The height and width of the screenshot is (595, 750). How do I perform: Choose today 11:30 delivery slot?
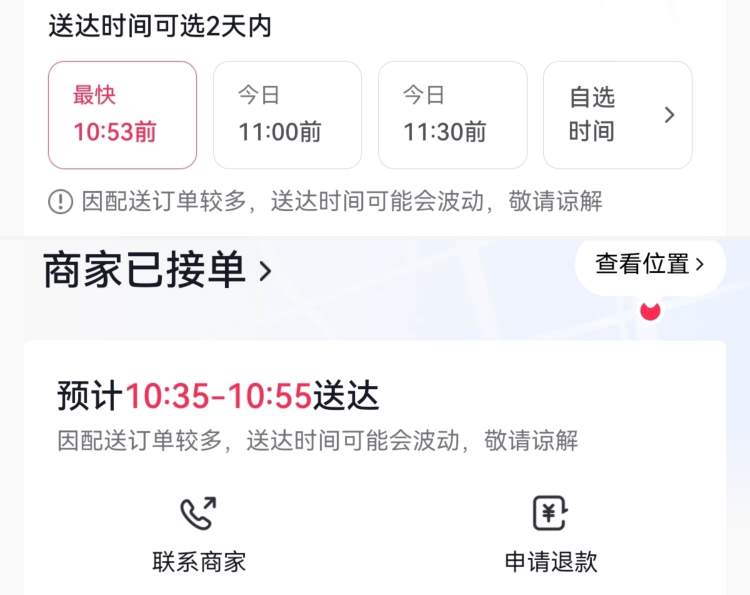[x=452, y=115]
